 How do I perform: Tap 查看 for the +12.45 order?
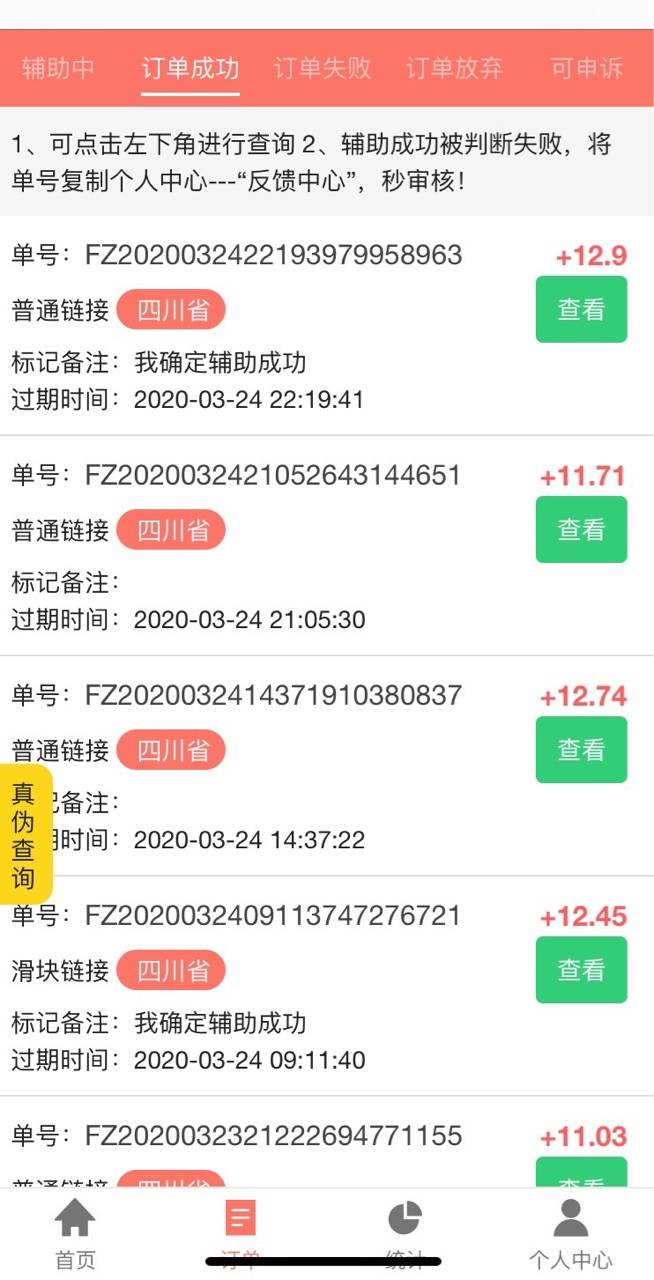click(x=581, y=969)
